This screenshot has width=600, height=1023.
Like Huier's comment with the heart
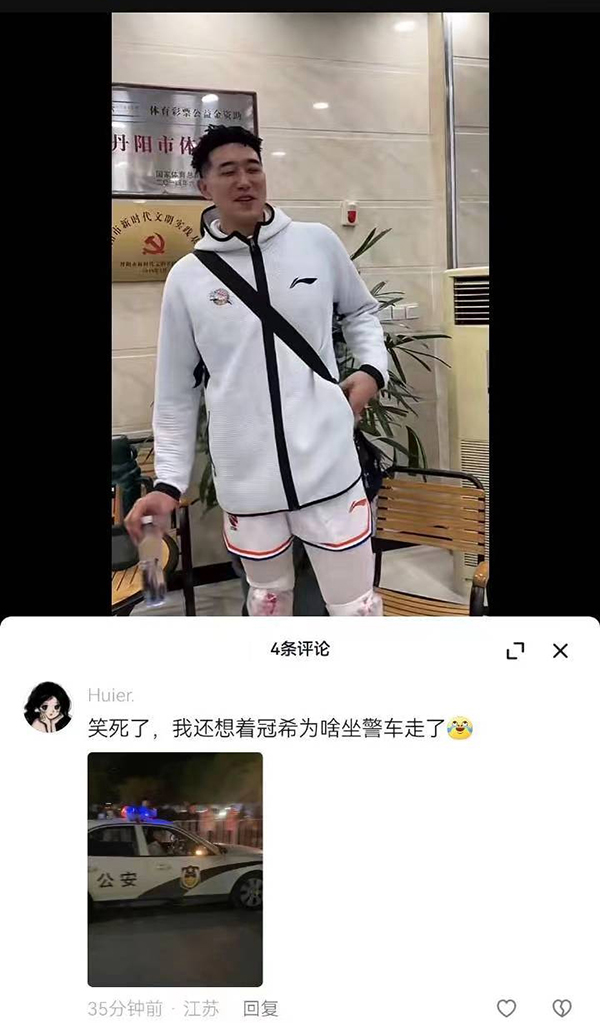507,1008
